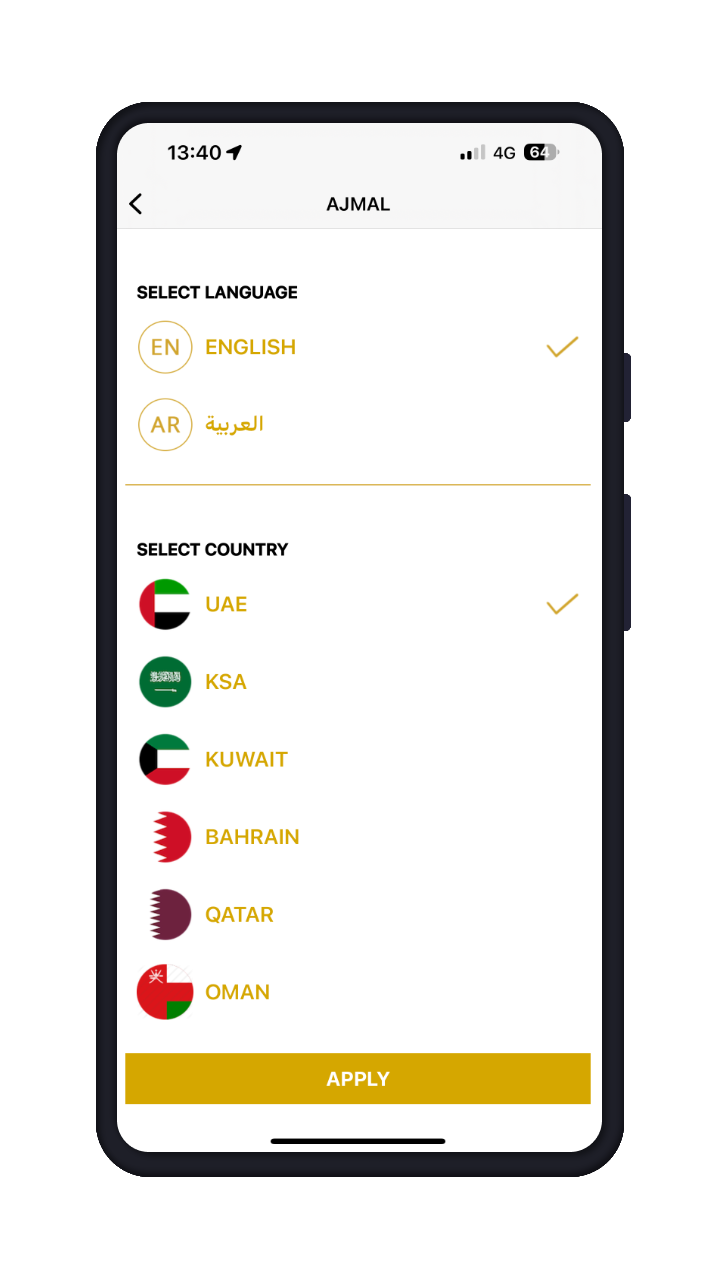The width and height of the screenshot is (720, 1280).
Task: Tap the Apply button
Action: click(358, 1079)
